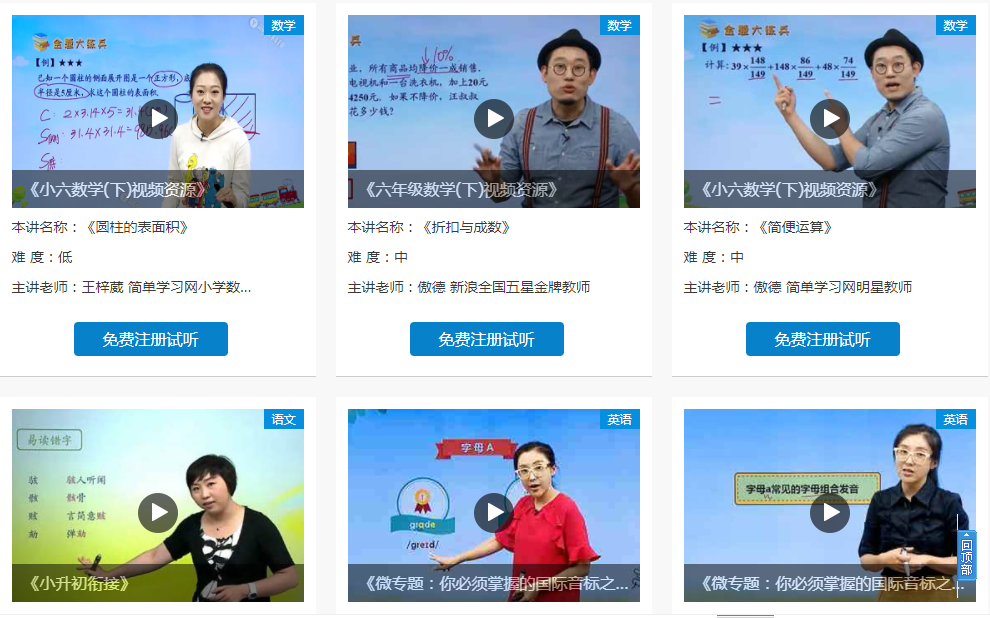Viewport: 990px width, 618px height.
Task: Tap 免费注册试听 under 《圆柱的表面积》
Action: (151, 339)
